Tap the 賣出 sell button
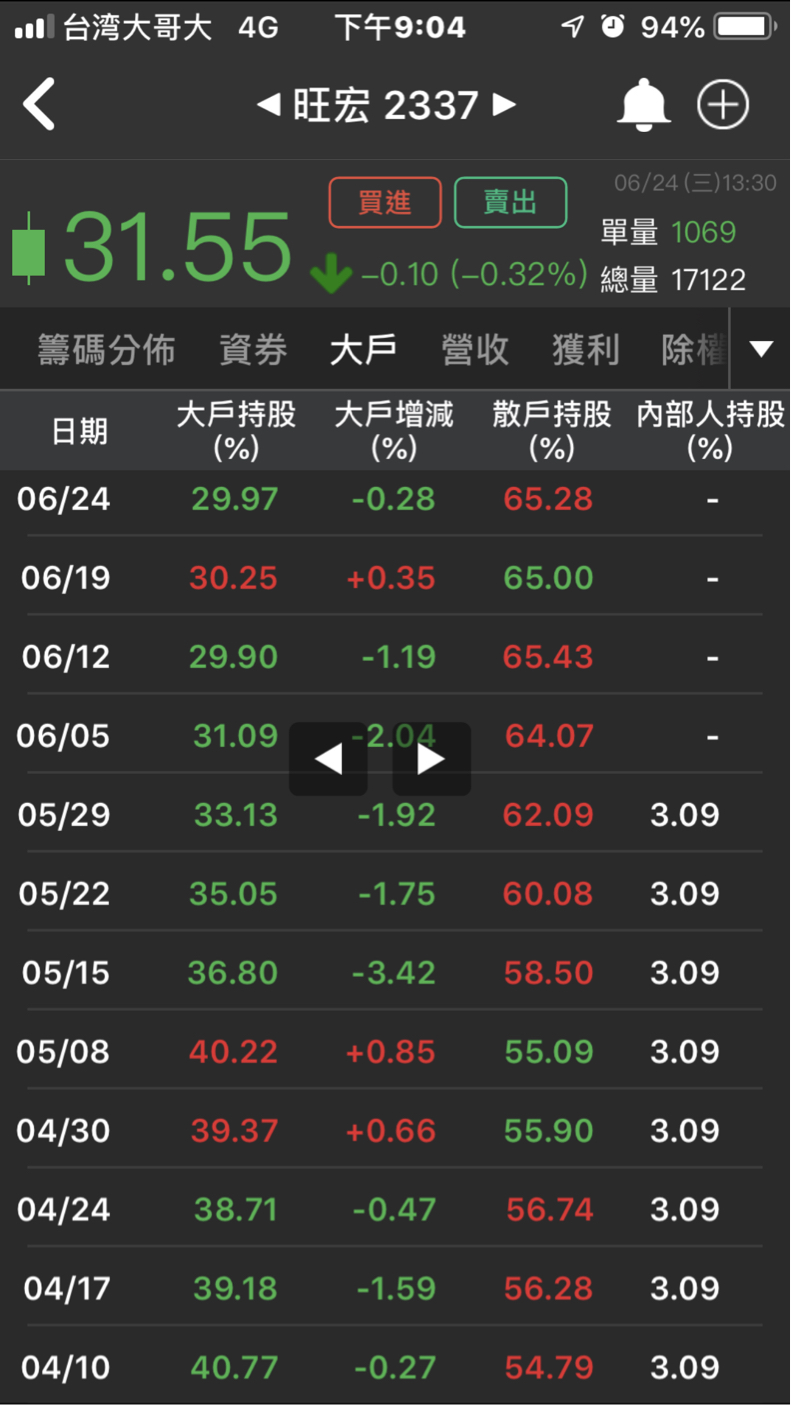 click(511, 203)
